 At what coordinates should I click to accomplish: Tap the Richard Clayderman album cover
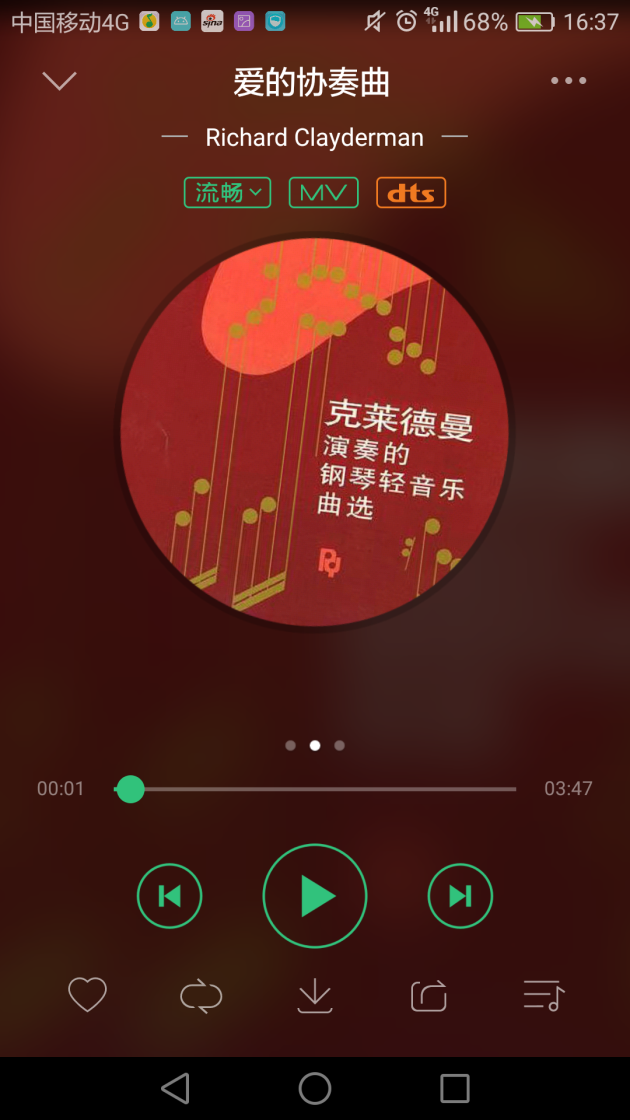coord(315,433)
